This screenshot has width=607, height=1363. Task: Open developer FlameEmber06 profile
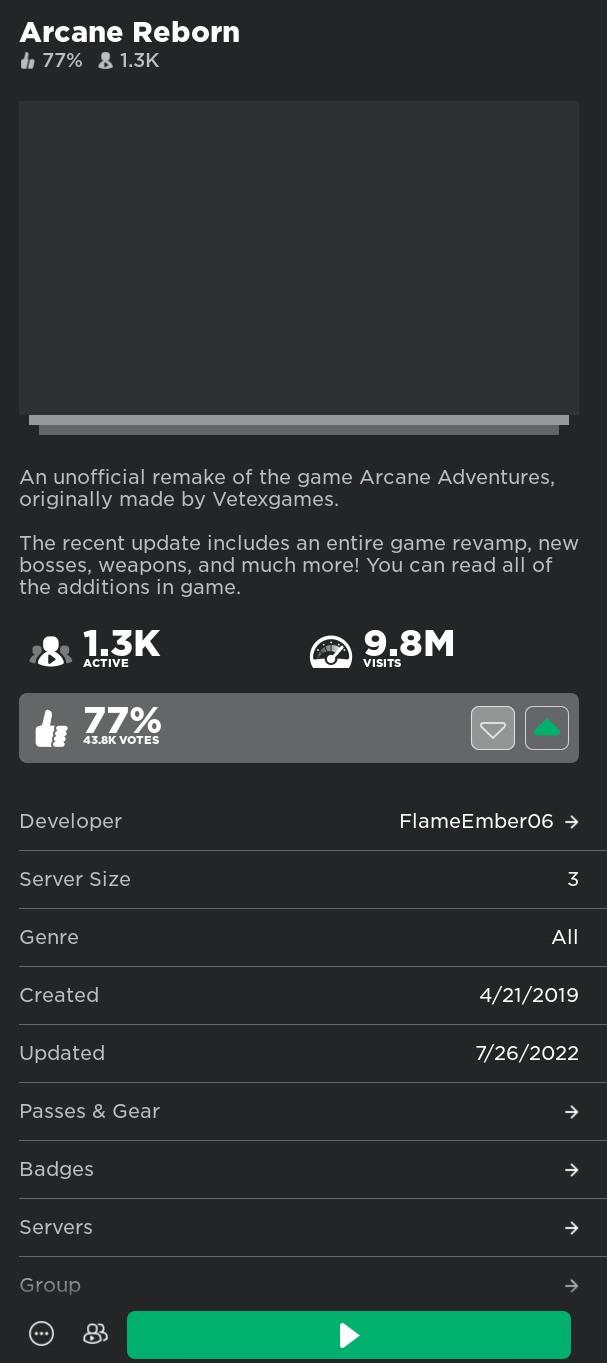point(488,821)
